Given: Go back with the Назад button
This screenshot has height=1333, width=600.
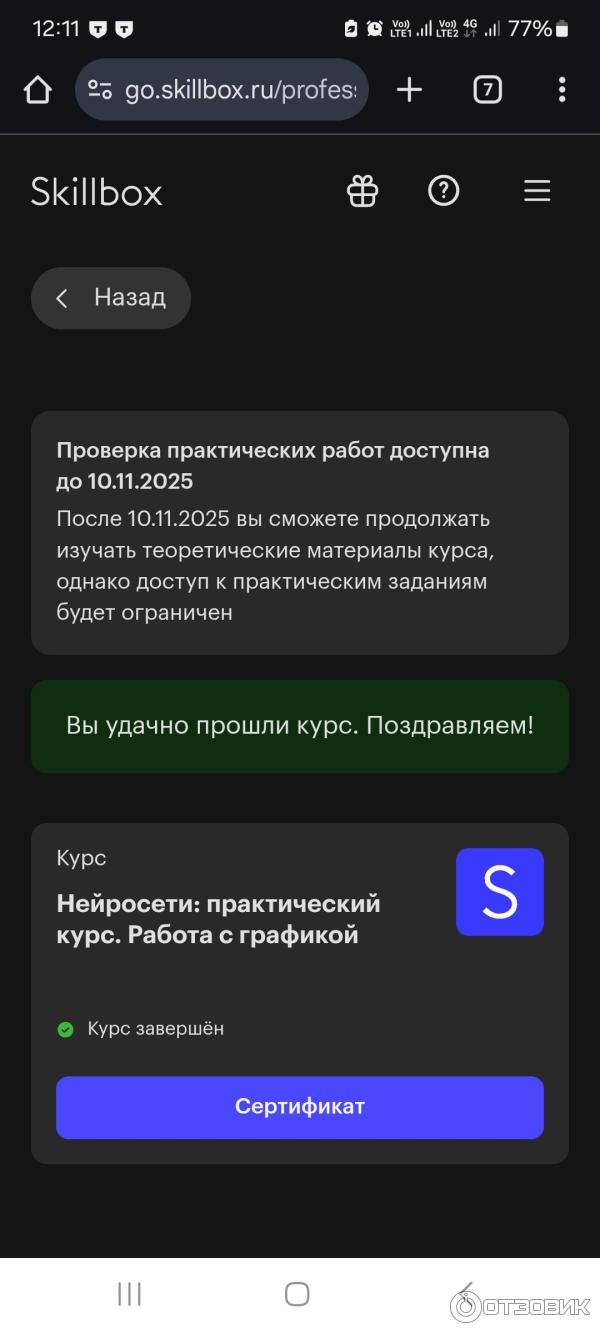Looking at the screenshot, I should point(111,298).
